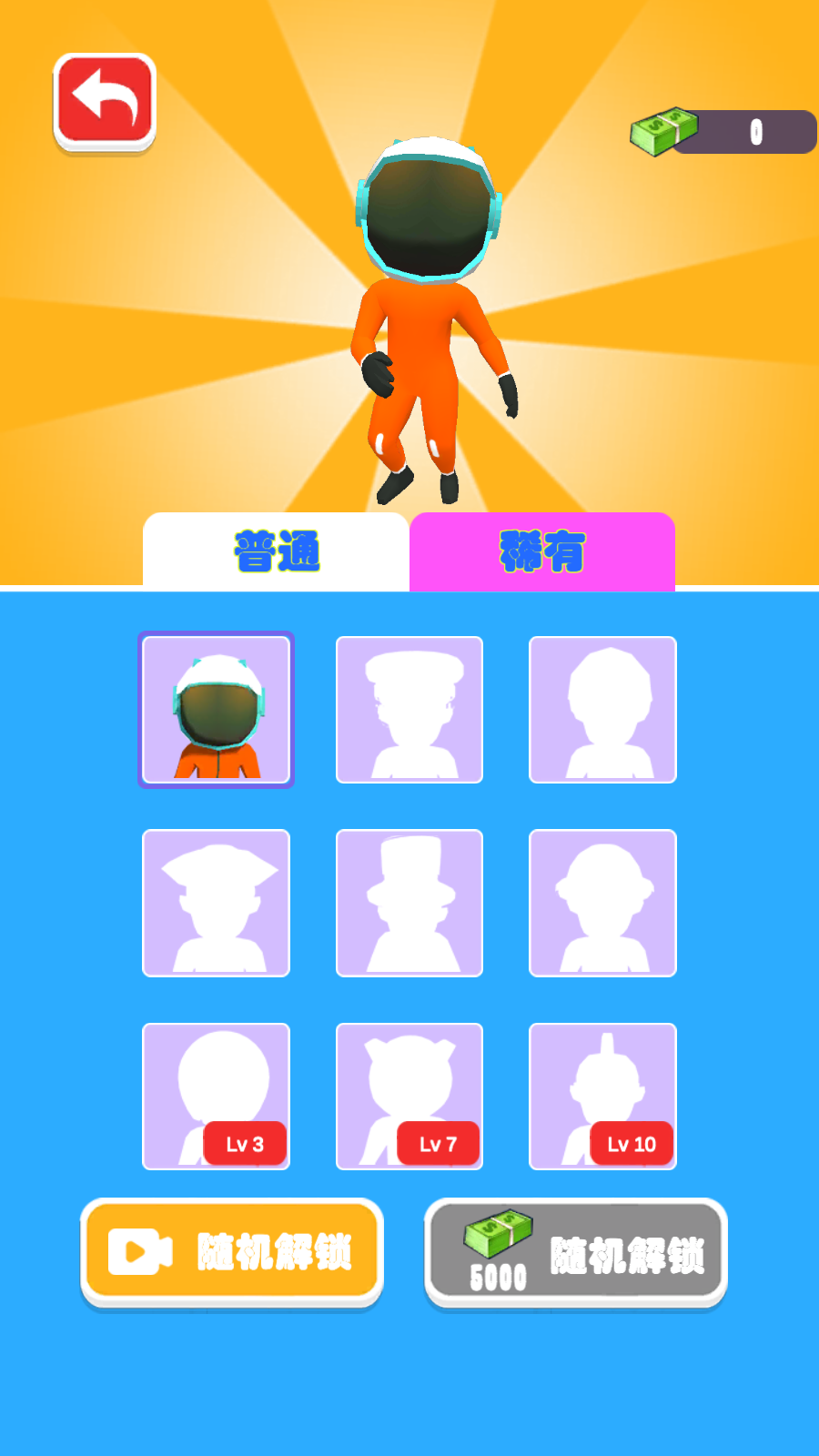Choose the locked top hat silhouette skin
819x1456 pixels.
coord(409,903)
